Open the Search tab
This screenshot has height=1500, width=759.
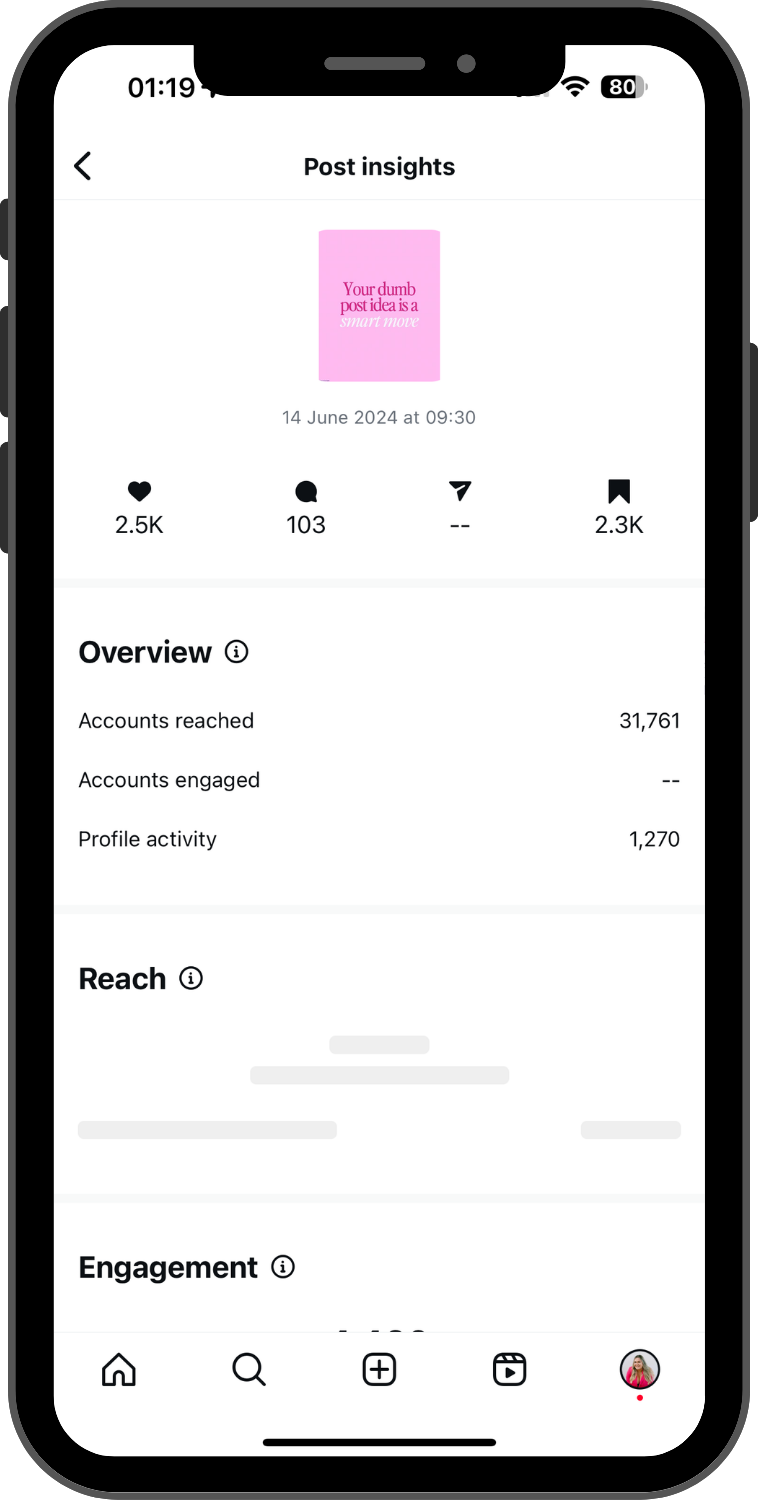249,1369
